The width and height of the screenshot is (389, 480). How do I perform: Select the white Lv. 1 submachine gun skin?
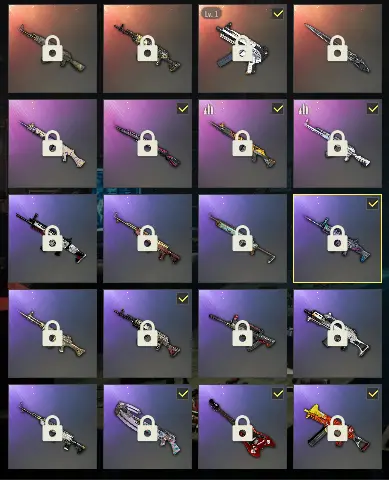242,49
